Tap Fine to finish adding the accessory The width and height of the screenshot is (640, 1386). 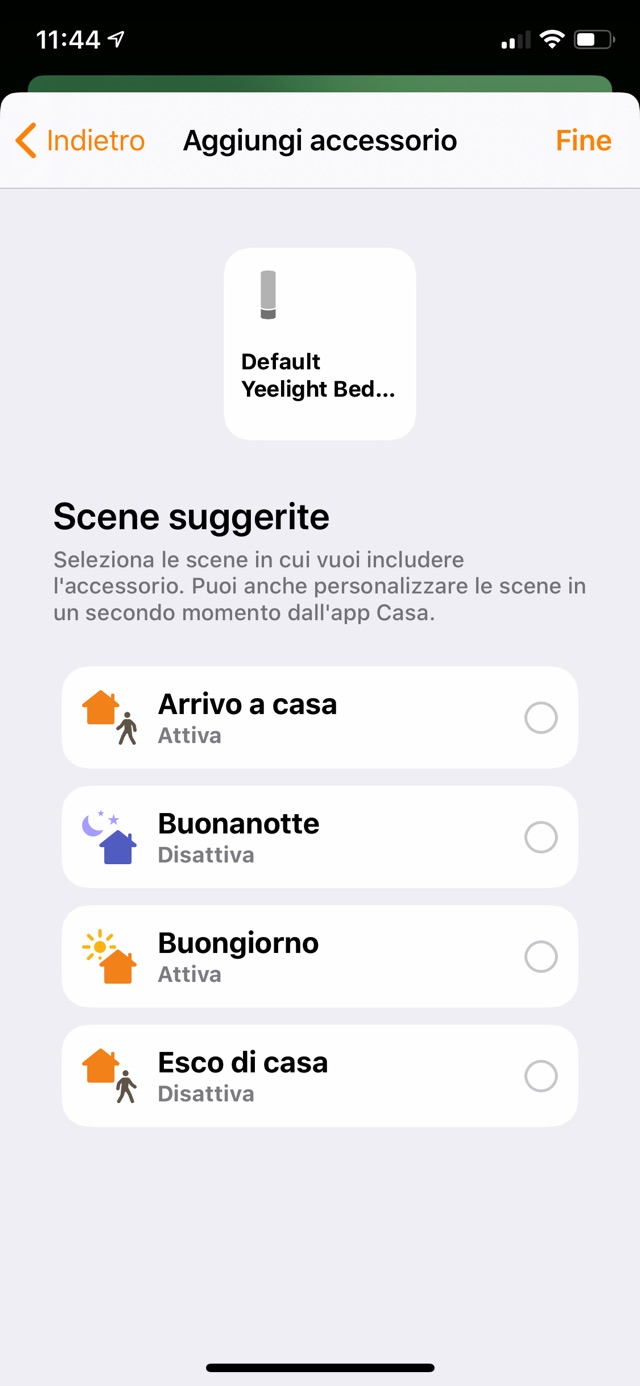[583, 141]
